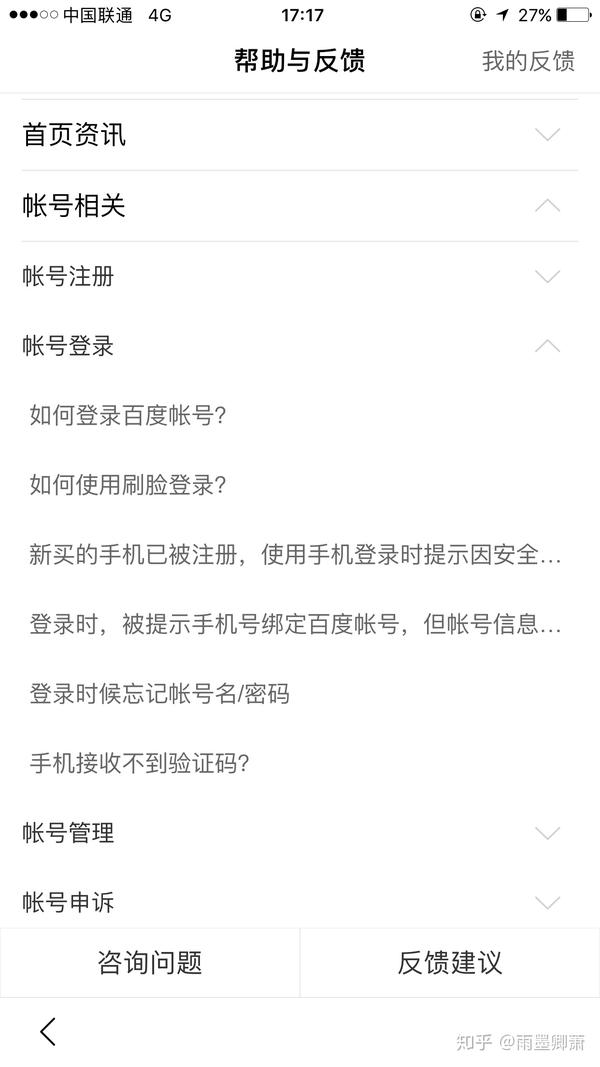Open 手机接收不到验证码? help article
600x1067 pixels.
coord(139,764)
